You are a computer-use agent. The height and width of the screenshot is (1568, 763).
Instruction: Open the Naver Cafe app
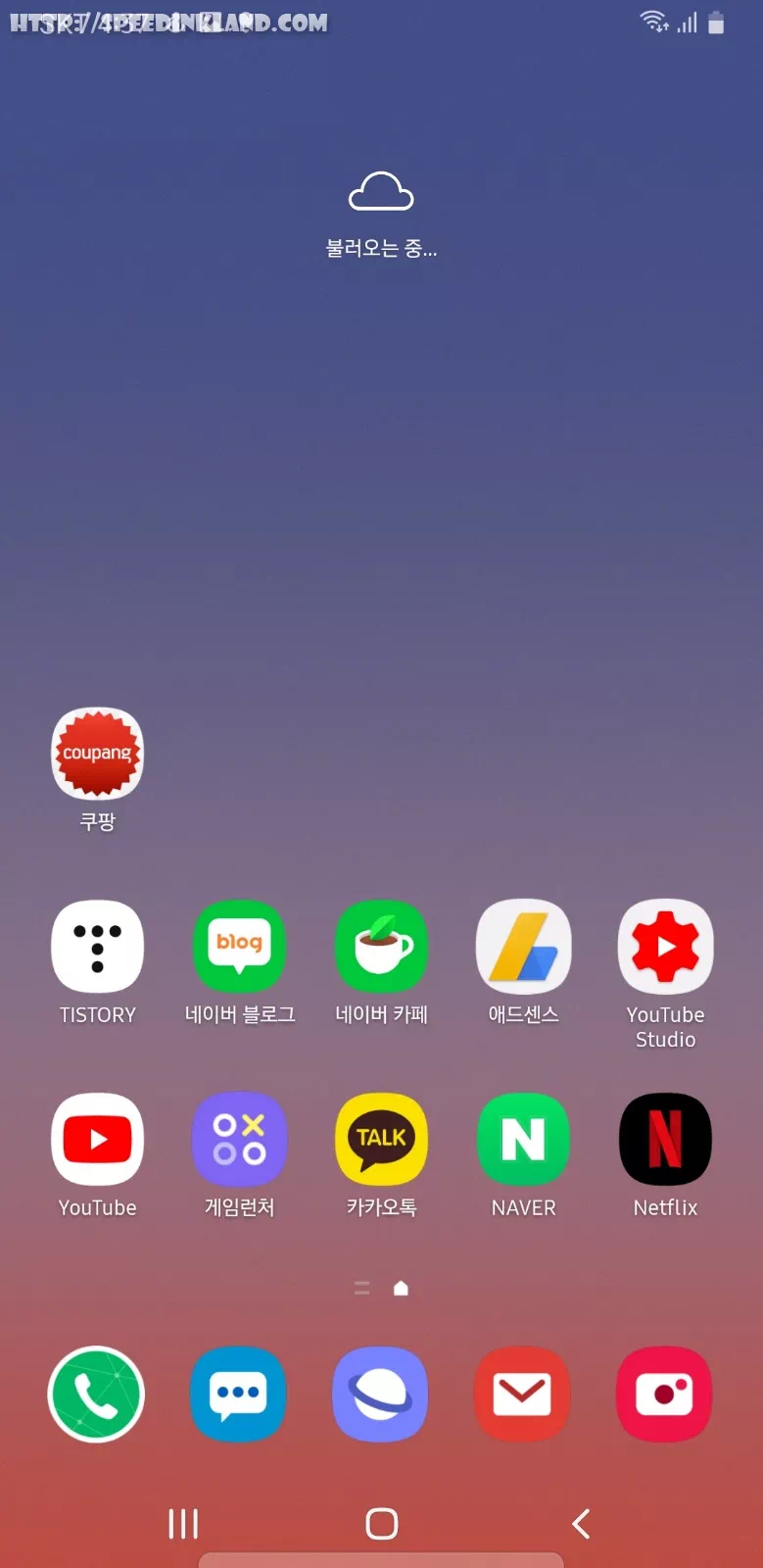pyautogui.click(x=381, y=947)
